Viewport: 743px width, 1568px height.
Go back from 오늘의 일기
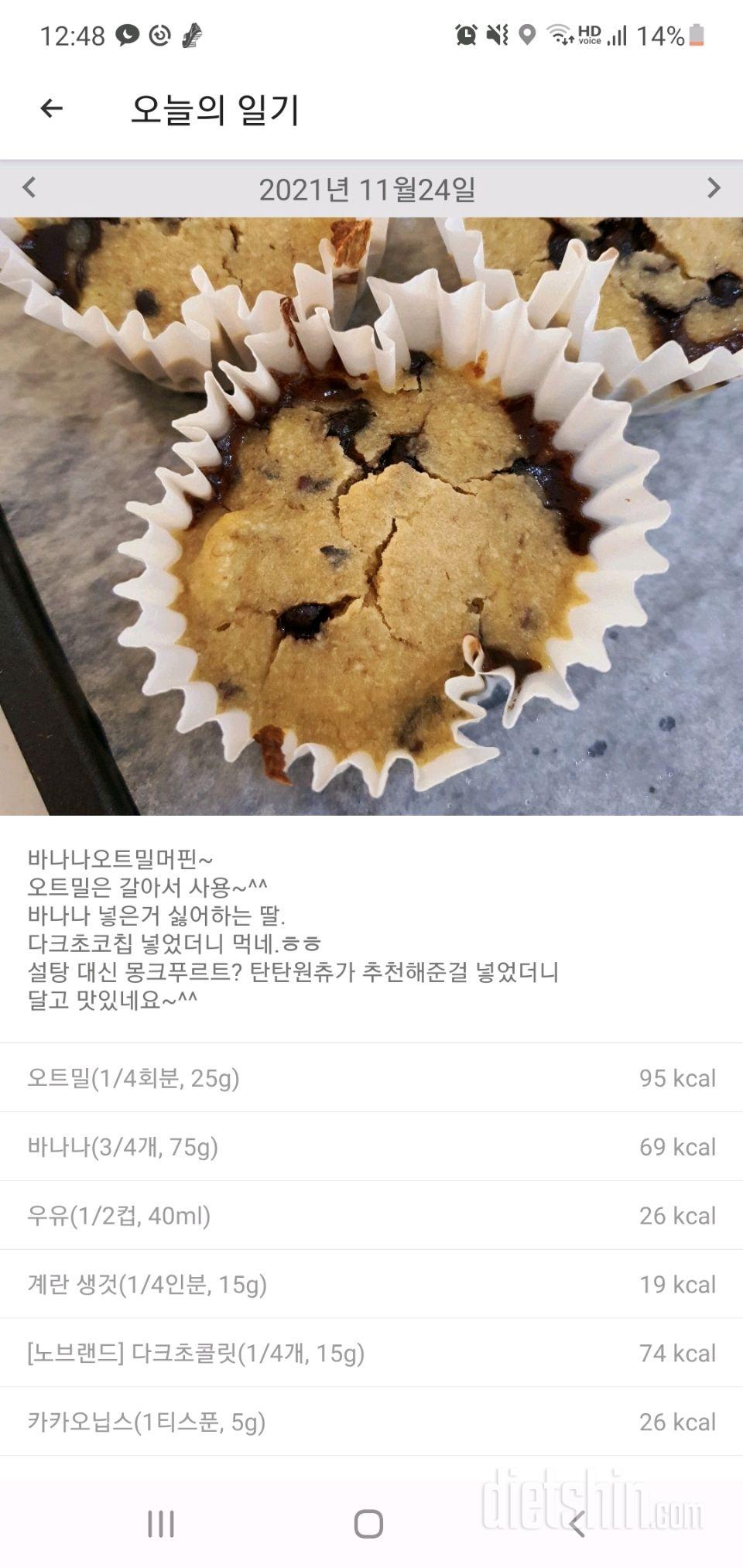[x=51, y=108]
